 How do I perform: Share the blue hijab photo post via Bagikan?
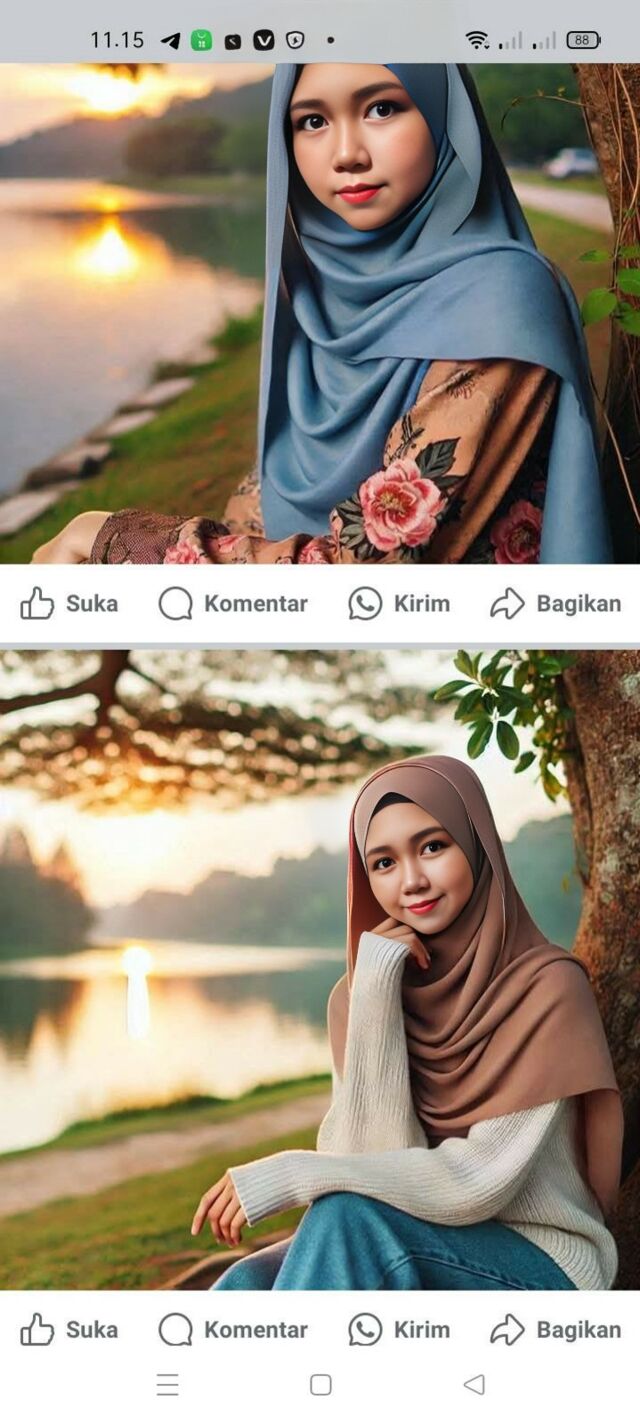pyautogui.click(x=555, y=604)
